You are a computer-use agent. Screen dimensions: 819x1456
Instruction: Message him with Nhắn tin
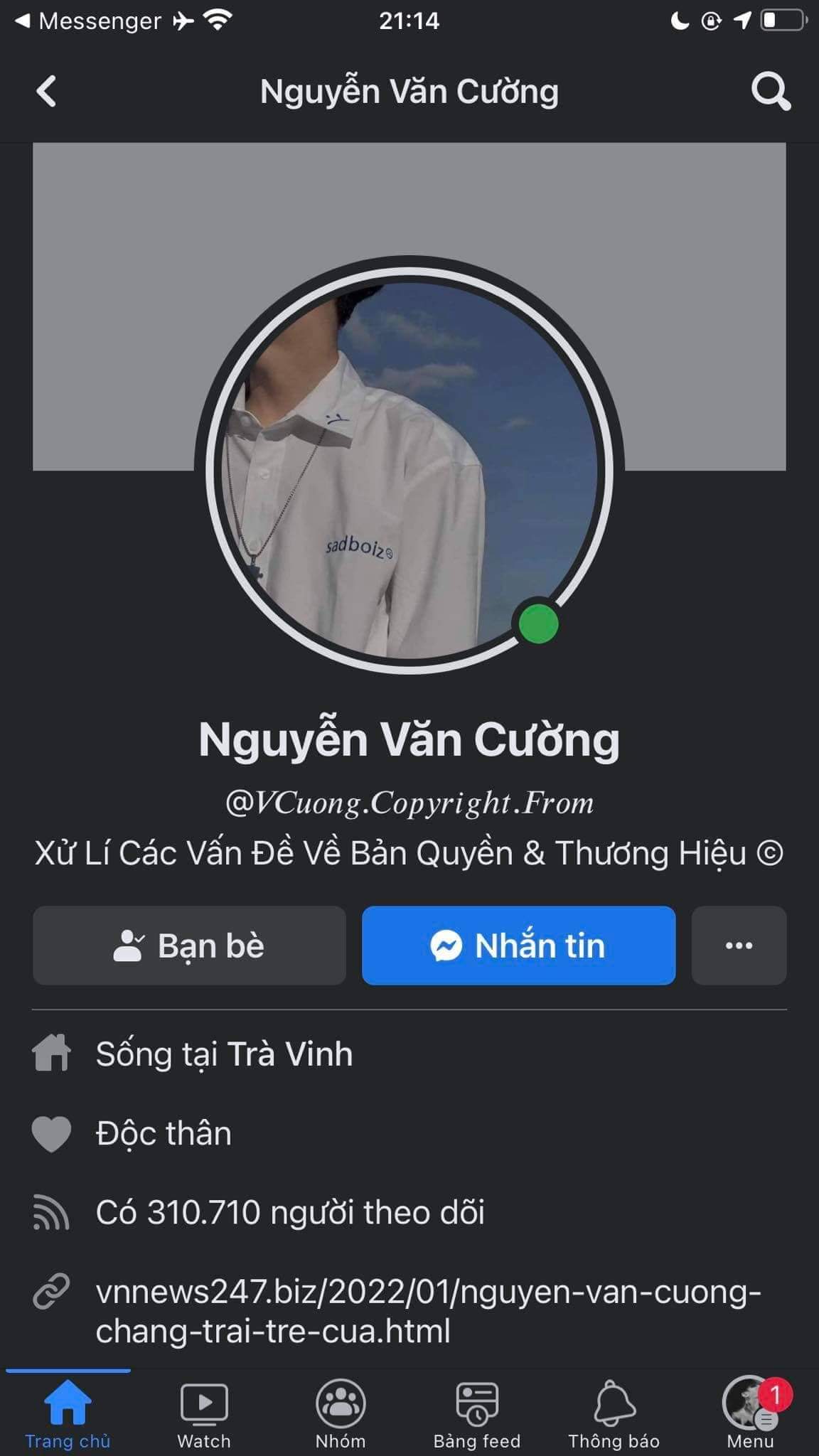(518, 946)
